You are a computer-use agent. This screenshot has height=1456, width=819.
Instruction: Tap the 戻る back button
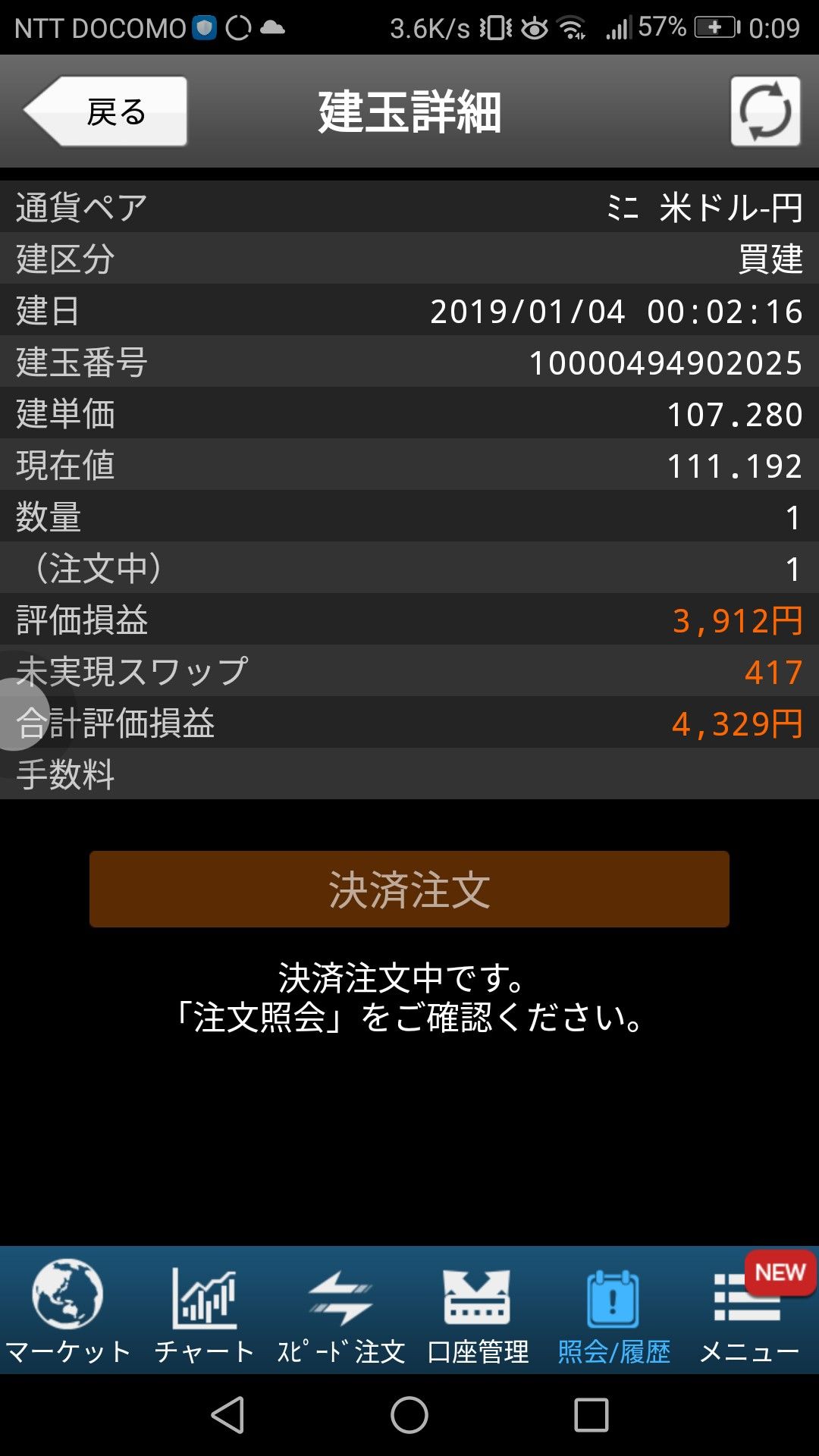107,111
